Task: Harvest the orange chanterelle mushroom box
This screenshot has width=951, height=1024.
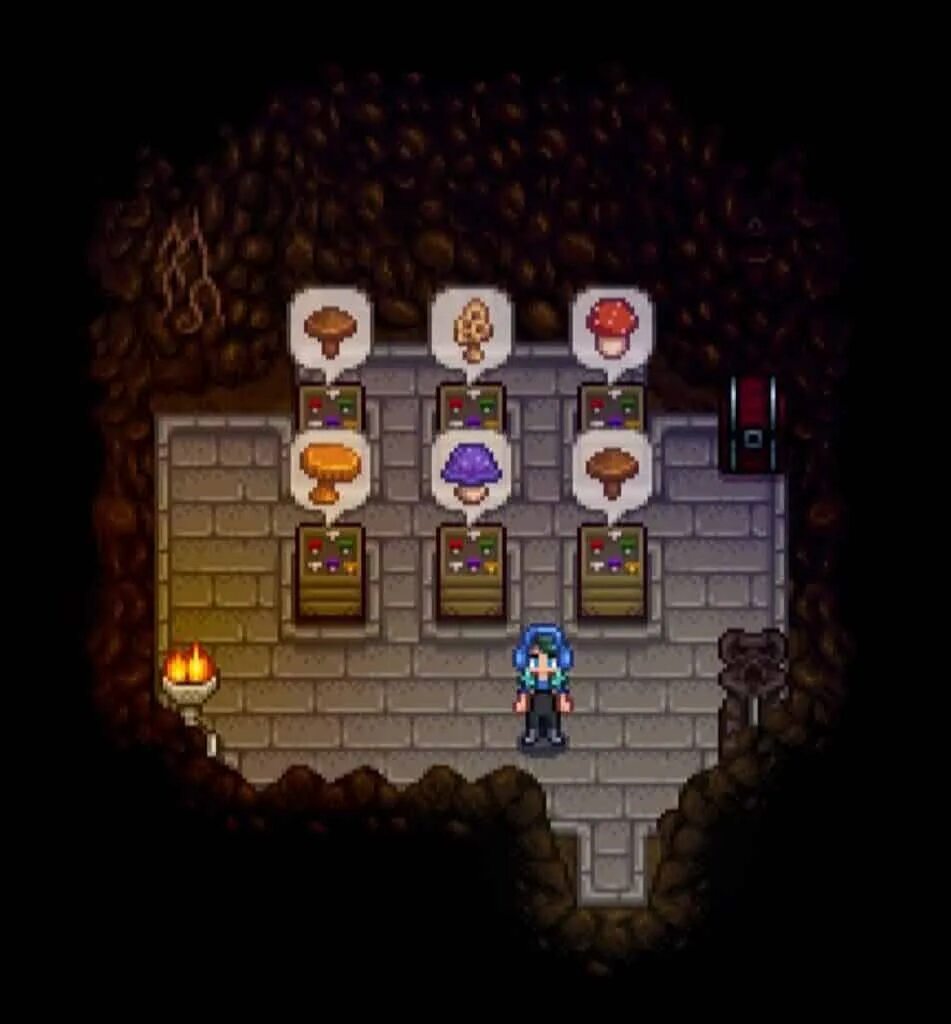Action: click(x=330, y=572)
